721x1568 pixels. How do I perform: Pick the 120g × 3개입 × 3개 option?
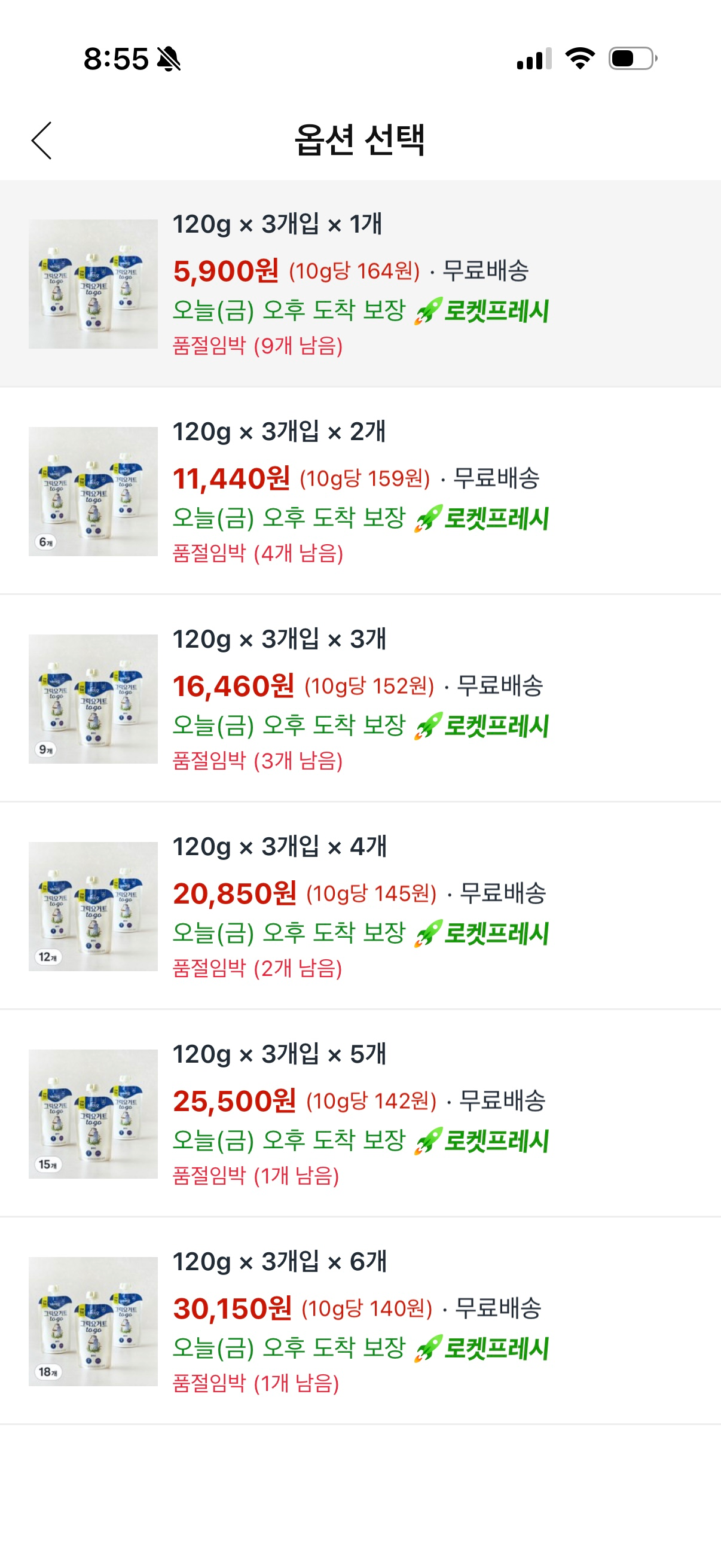360,698
